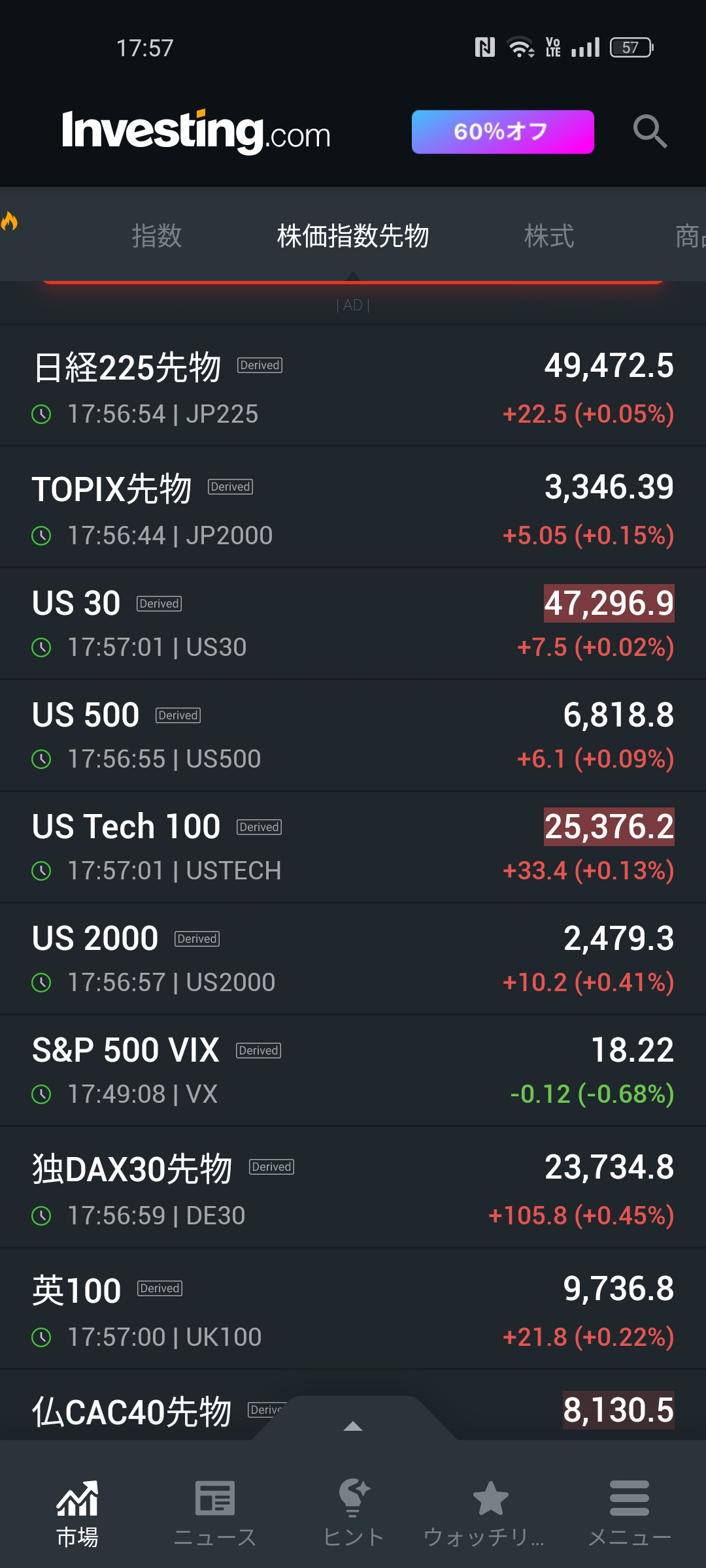
Task: Select the 独DAX30先物 row
Action: point(353,1189)
